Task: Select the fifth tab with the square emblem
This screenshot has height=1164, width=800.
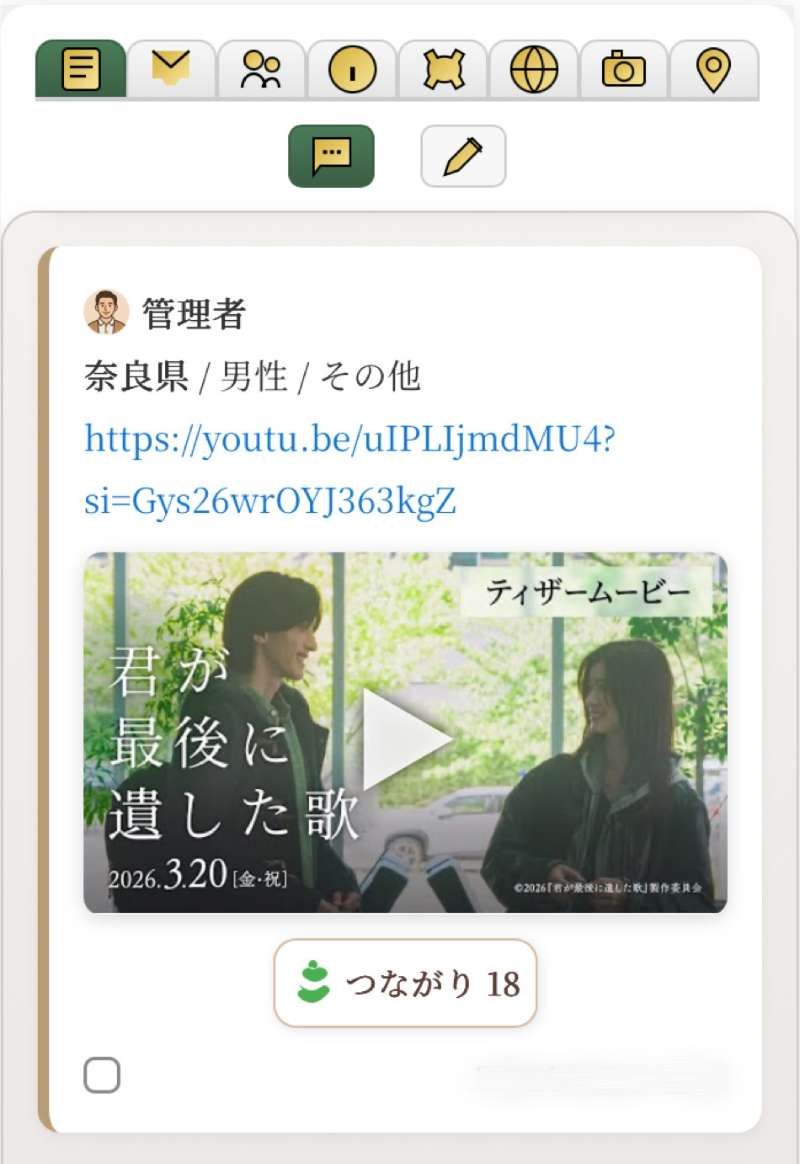Action: (x=442, y=70)
